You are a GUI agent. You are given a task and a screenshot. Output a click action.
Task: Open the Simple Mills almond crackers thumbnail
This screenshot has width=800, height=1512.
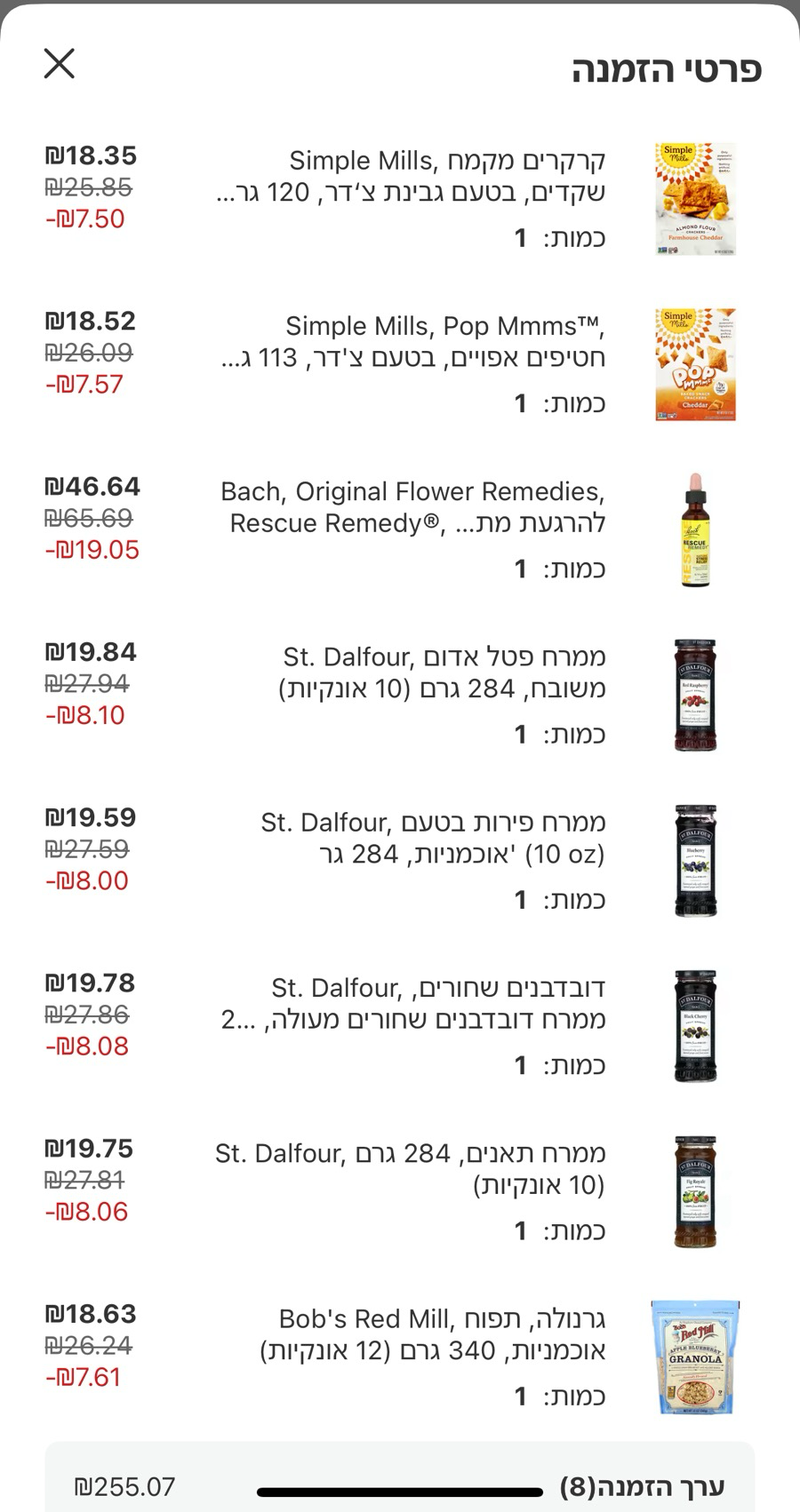tap(696, 197)
